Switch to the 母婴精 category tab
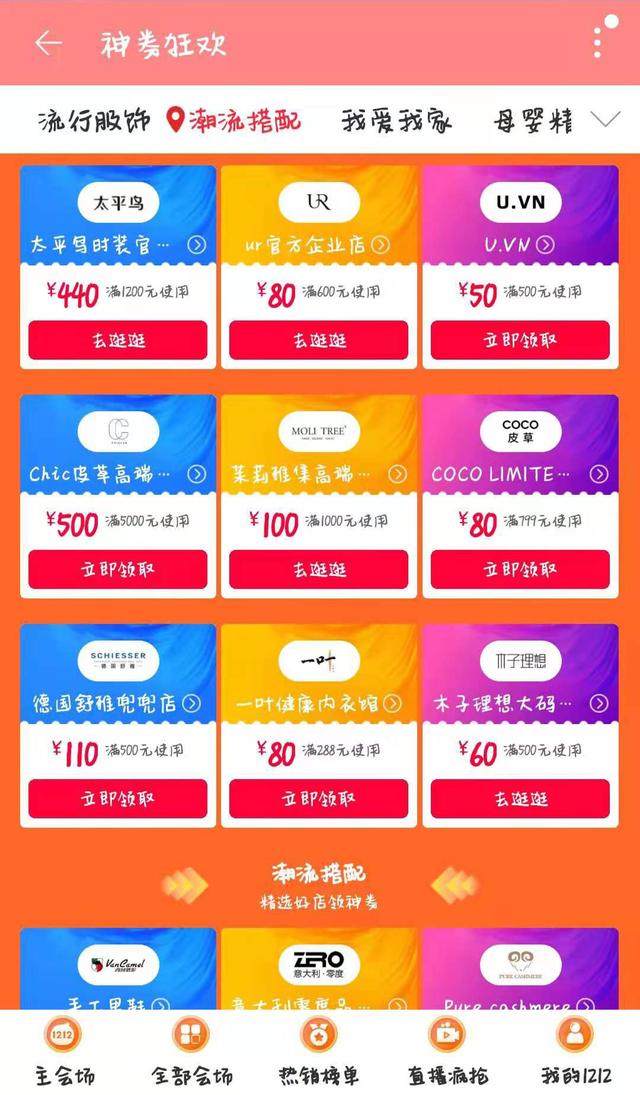The image size is (640, 1095). tap(533, 122)
